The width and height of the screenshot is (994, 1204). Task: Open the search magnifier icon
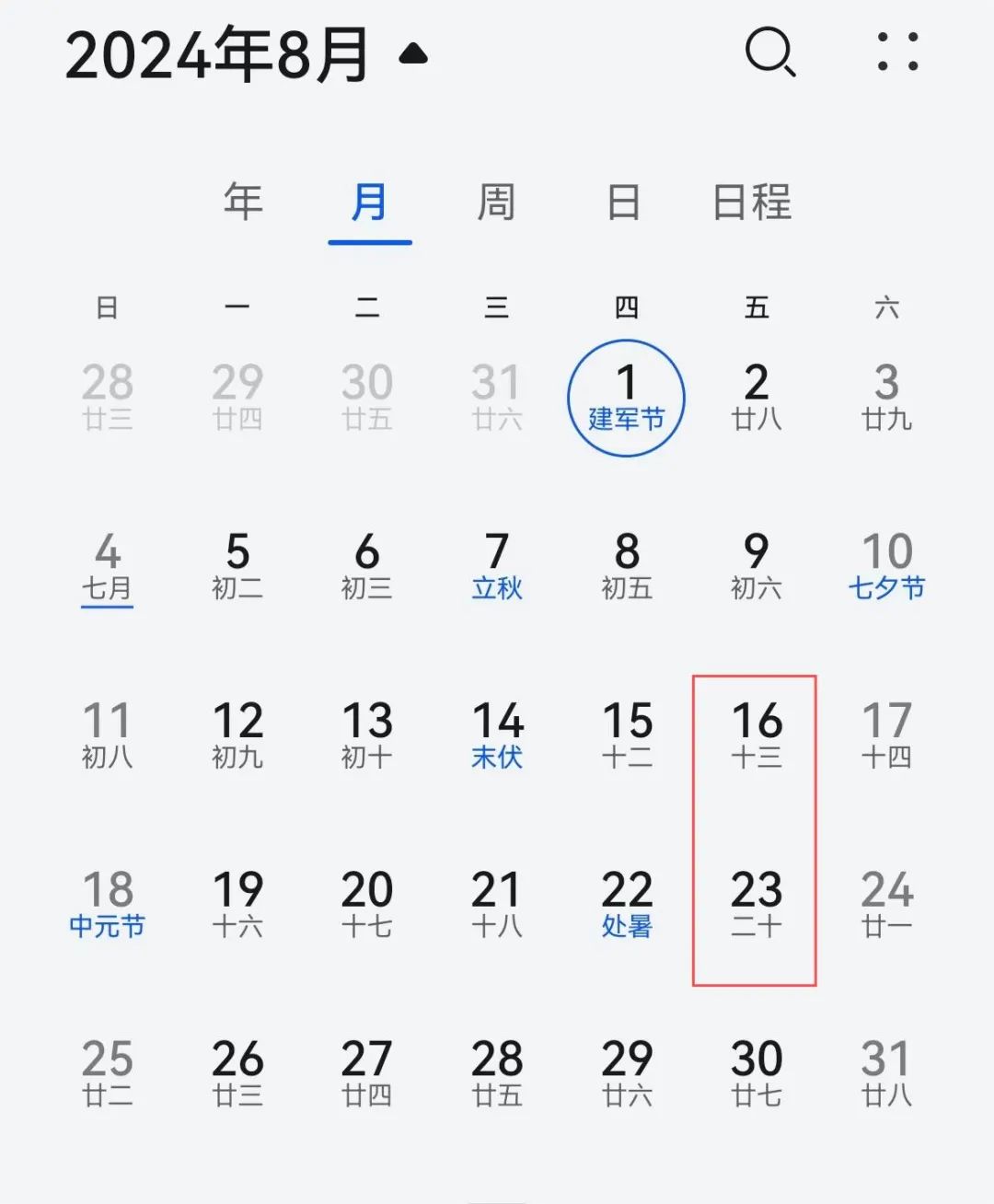769,52
